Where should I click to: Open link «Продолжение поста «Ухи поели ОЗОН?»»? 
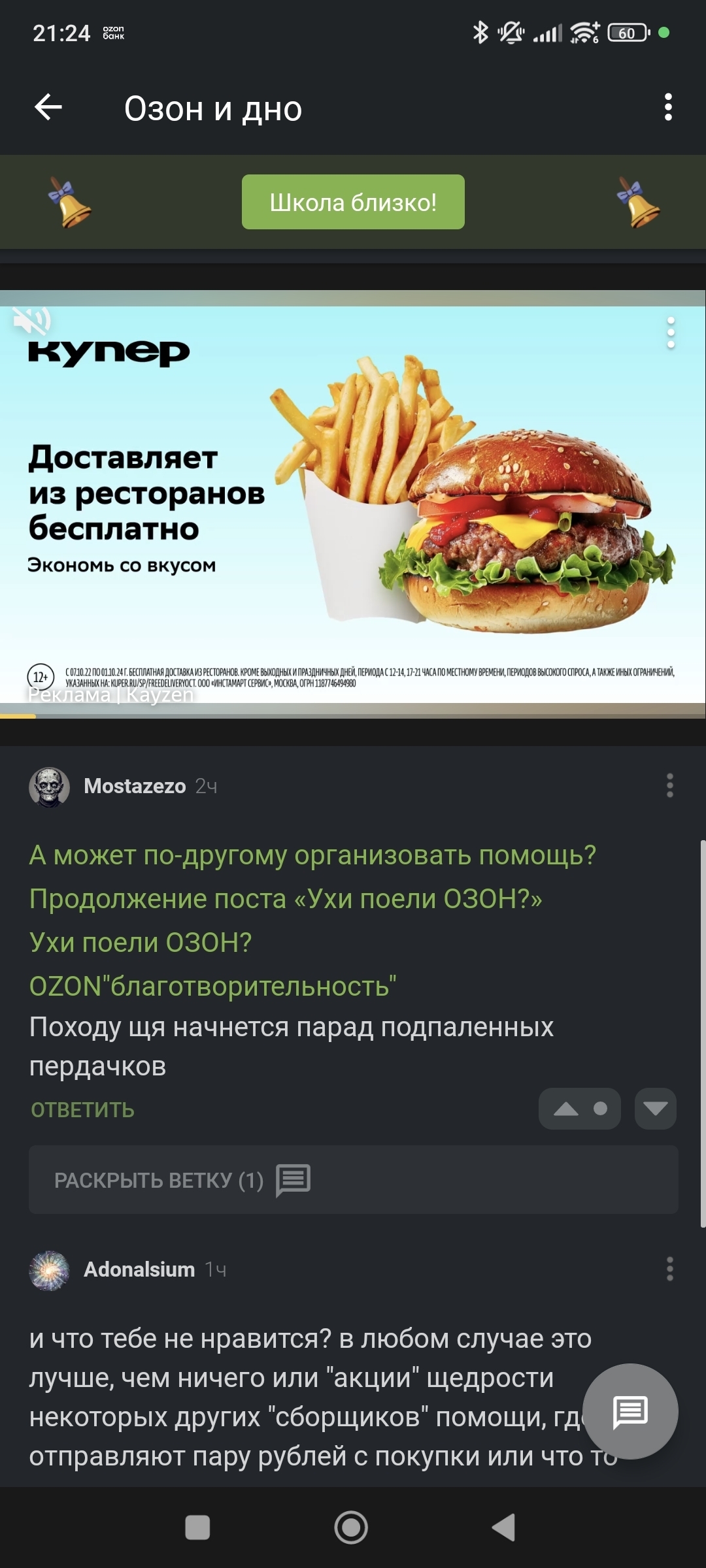point(286,899)
